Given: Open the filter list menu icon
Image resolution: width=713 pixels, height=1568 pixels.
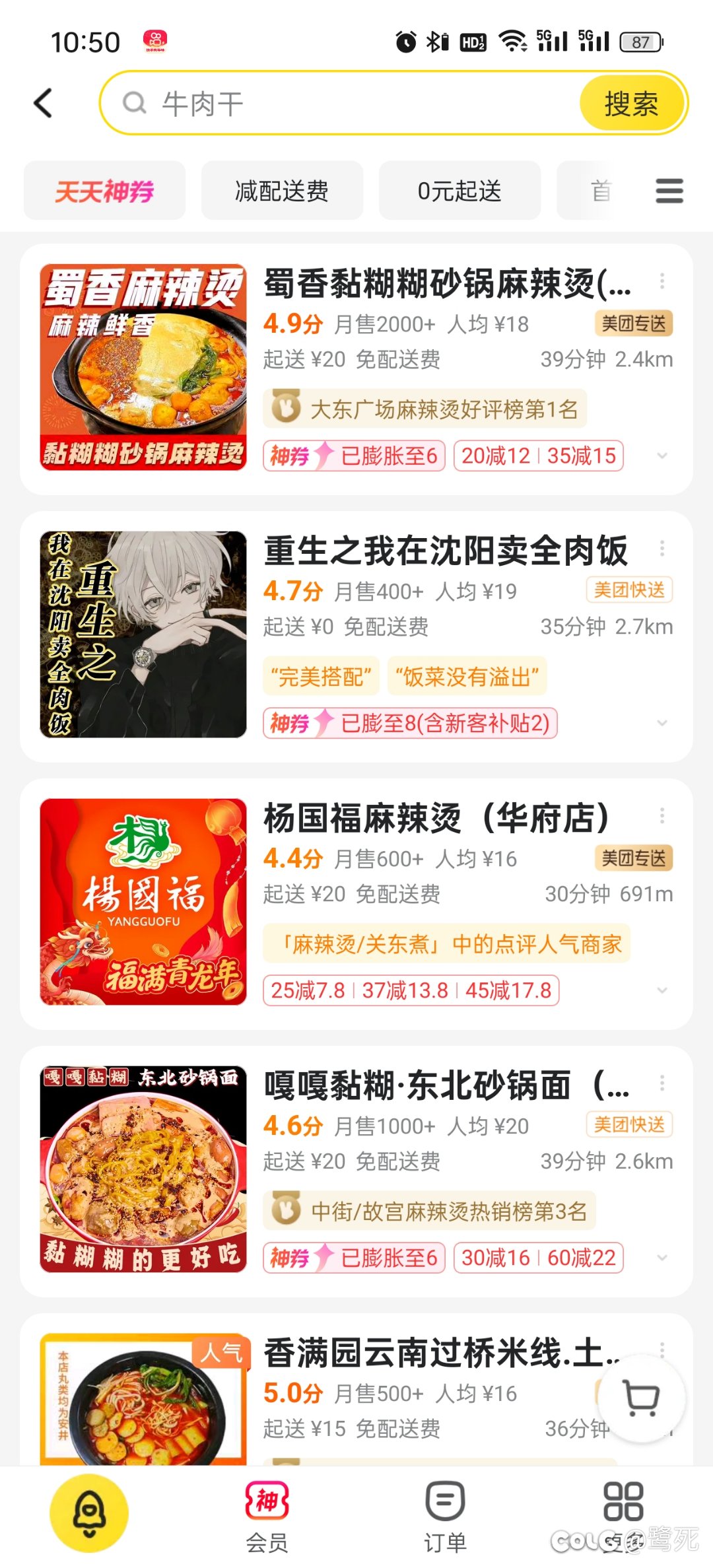Looking at the screenshot, I should point(669,191).
